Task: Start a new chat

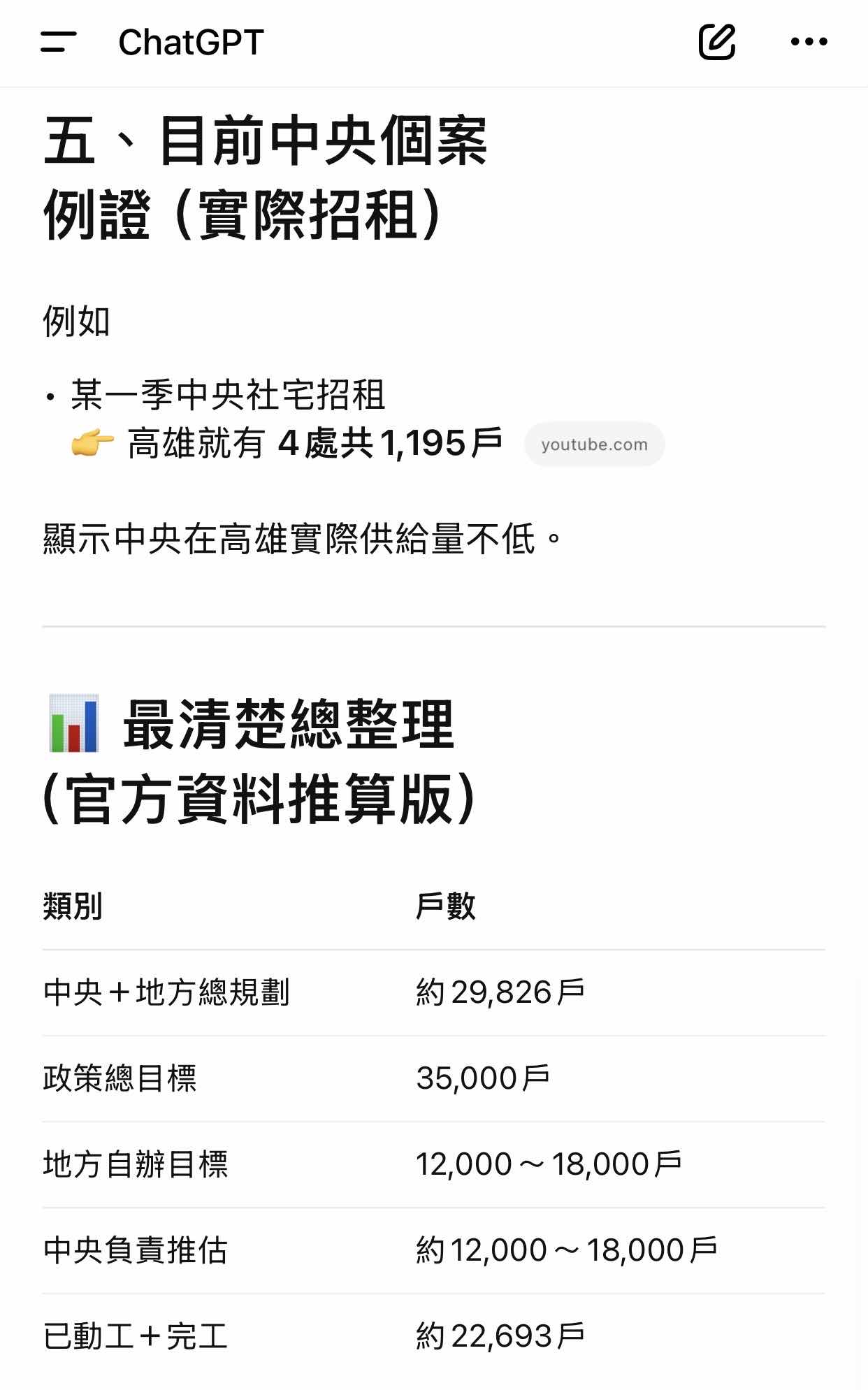Action: click(717, 42)
